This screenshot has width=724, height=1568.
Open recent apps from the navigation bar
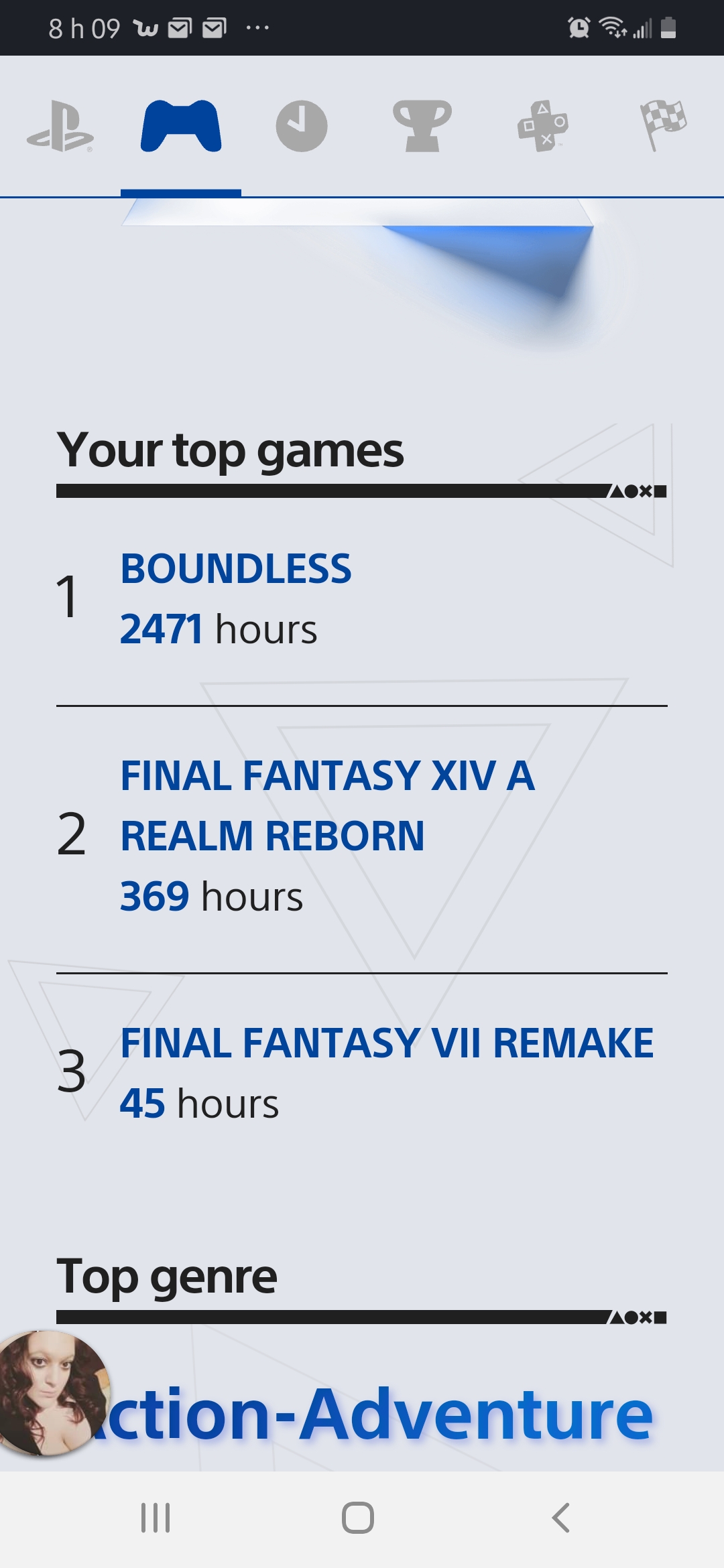156,1518
